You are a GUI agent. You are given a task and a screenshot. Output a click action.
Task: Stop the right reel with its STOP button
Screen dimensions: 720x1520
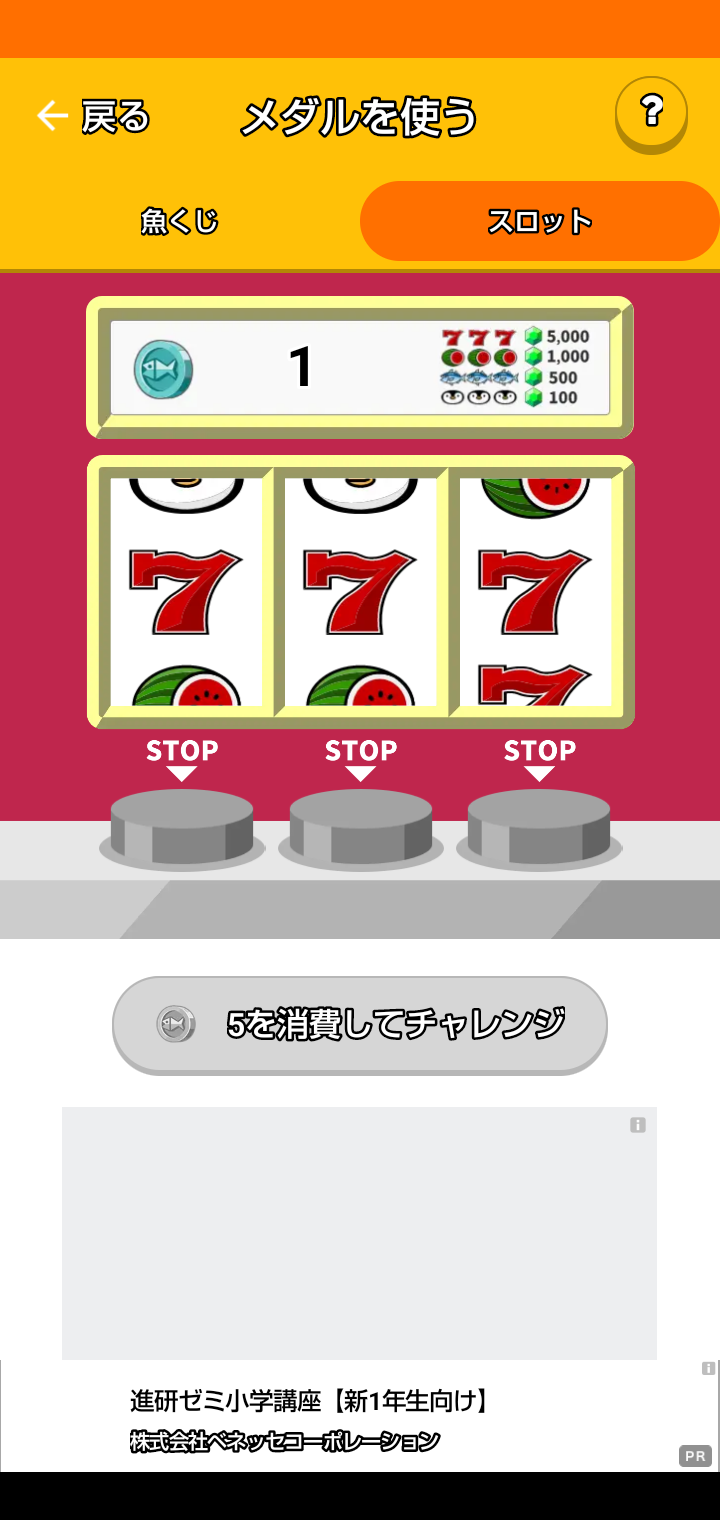539,823
